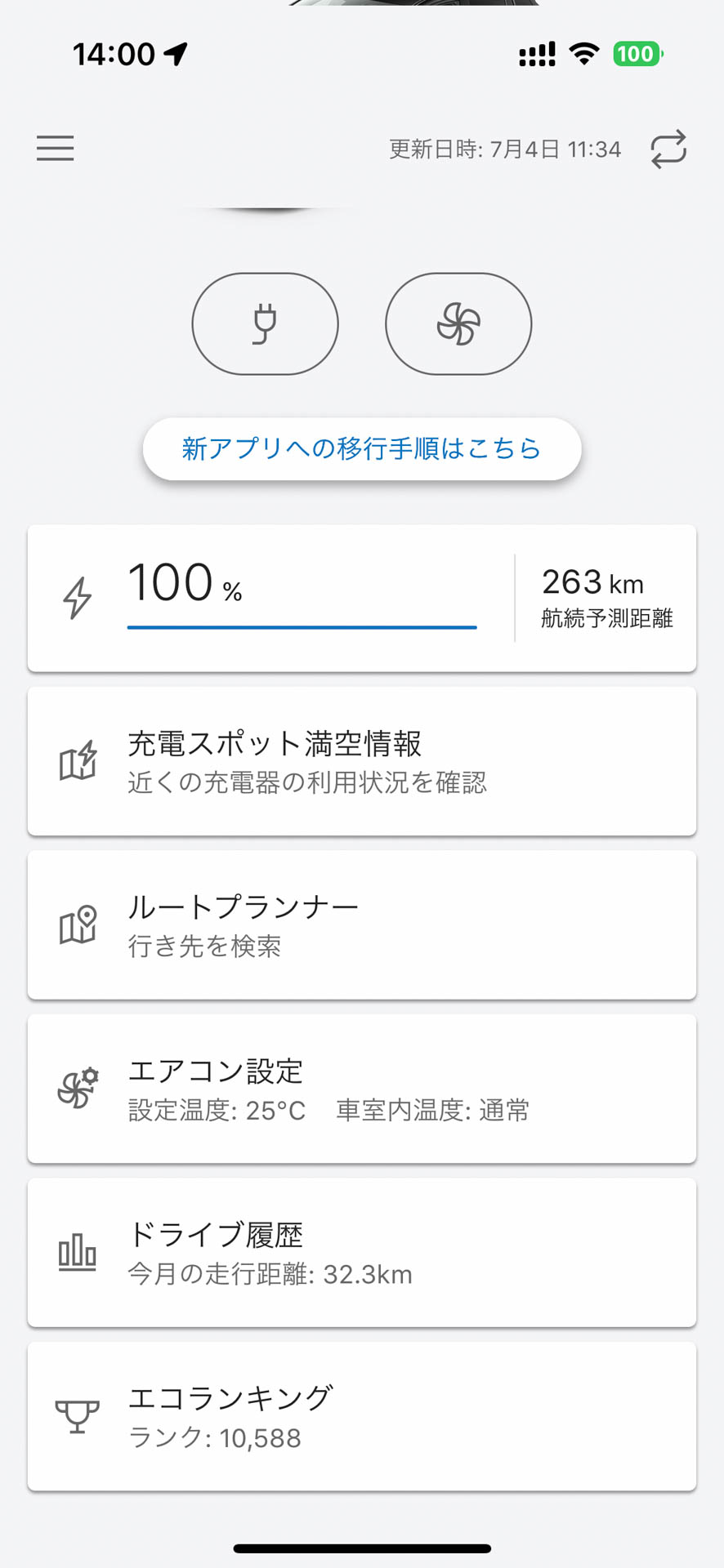
Task: Open the 充電スポット満空情報 card
Action: click(362, 760)
